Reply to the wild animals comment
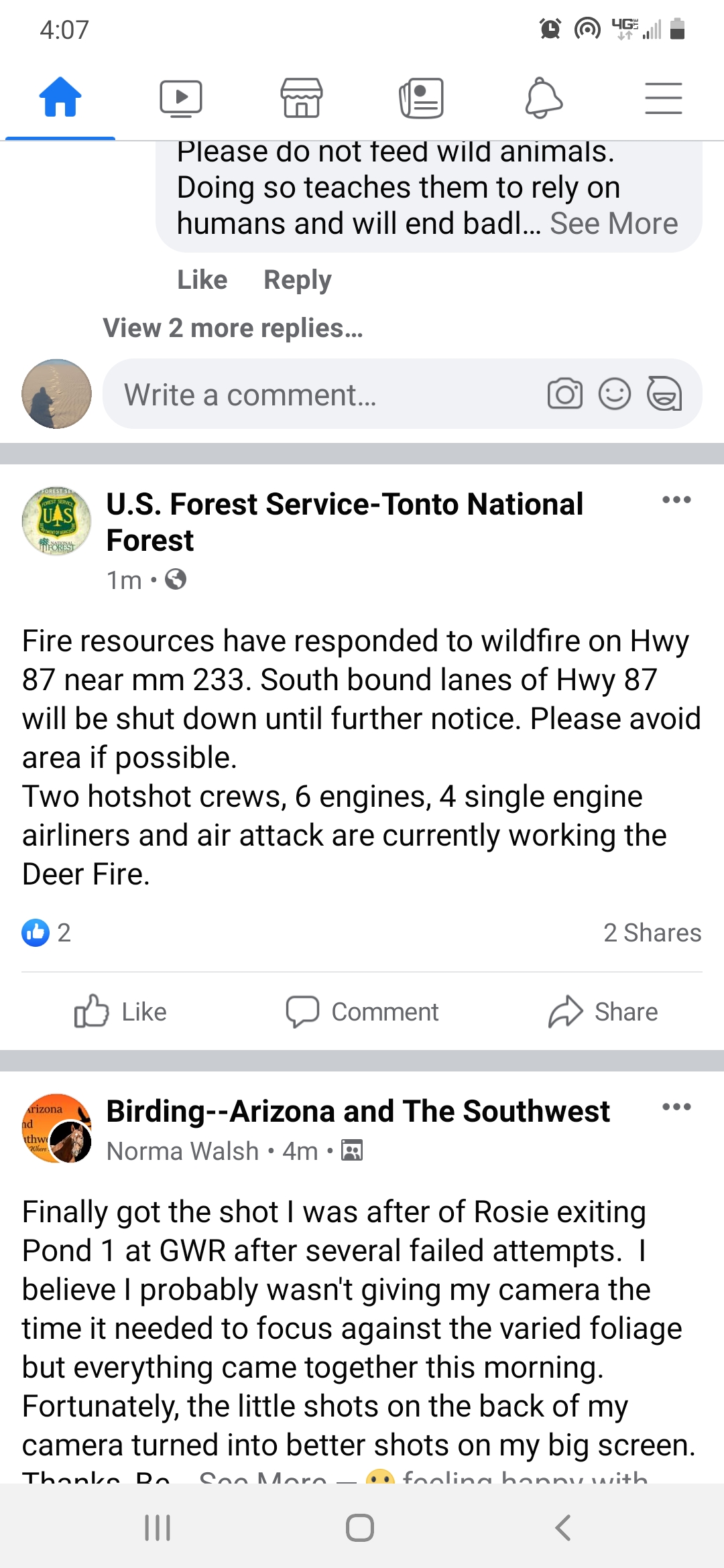The width and height of the screenshot is (724, 1568). click(298, 279)
